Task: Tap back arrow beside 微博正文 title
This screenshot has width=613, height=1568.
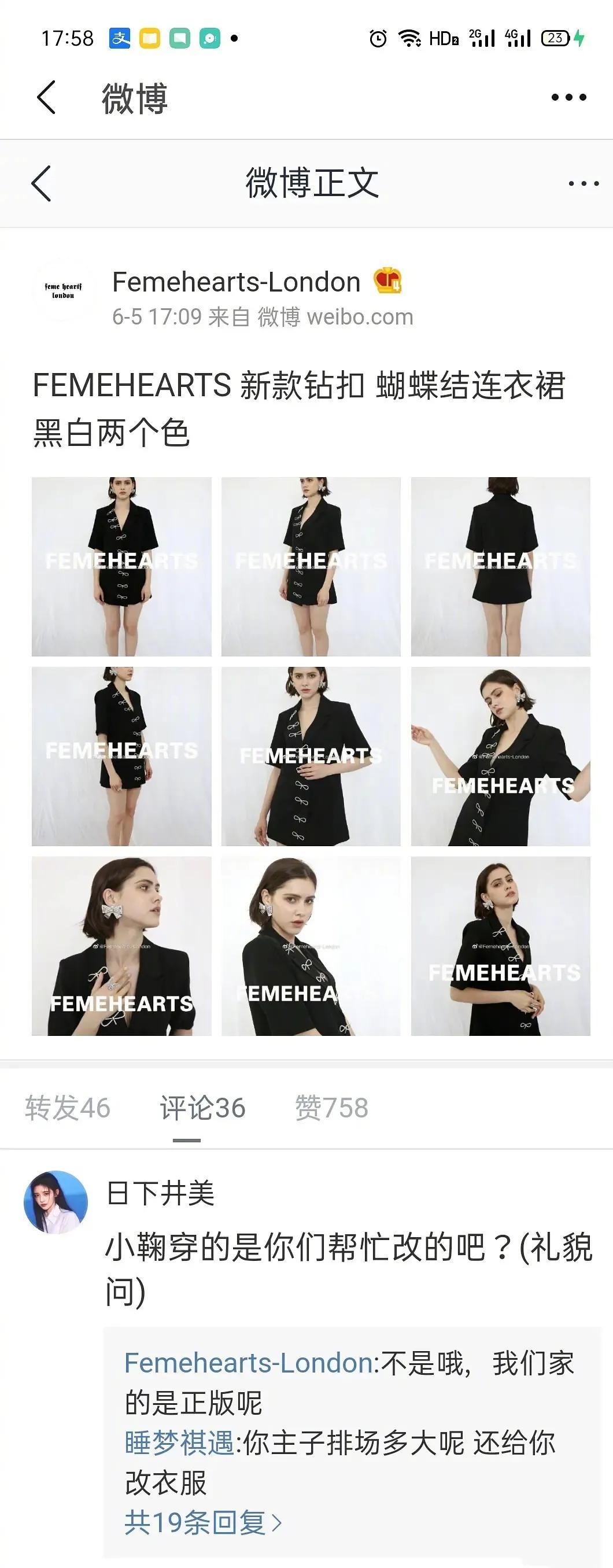Action: [x=42, y=183]
